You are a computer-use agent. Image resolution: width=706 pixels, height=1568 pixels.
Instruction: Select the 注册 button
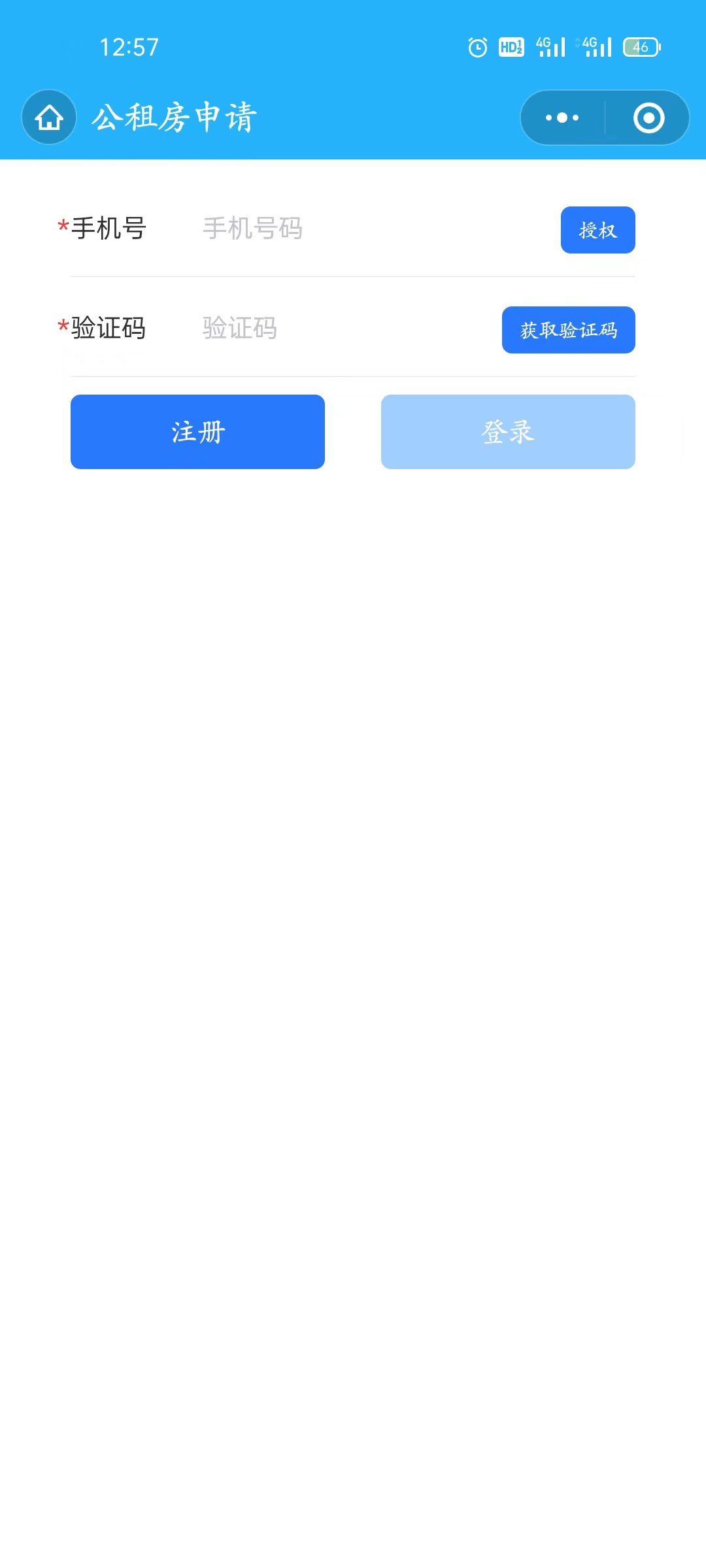click(x=197, y=432)
